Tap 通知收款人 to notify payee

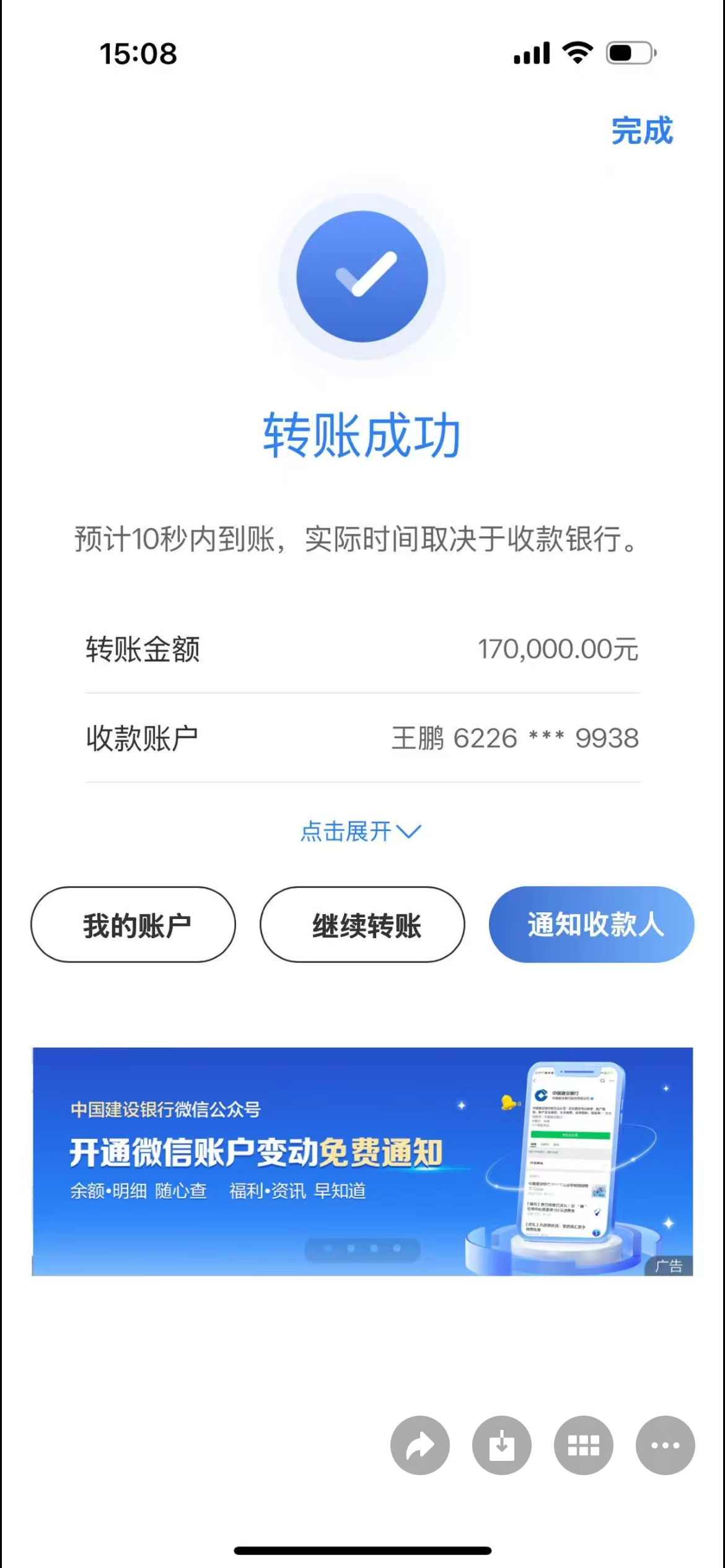tap(591, 925)
